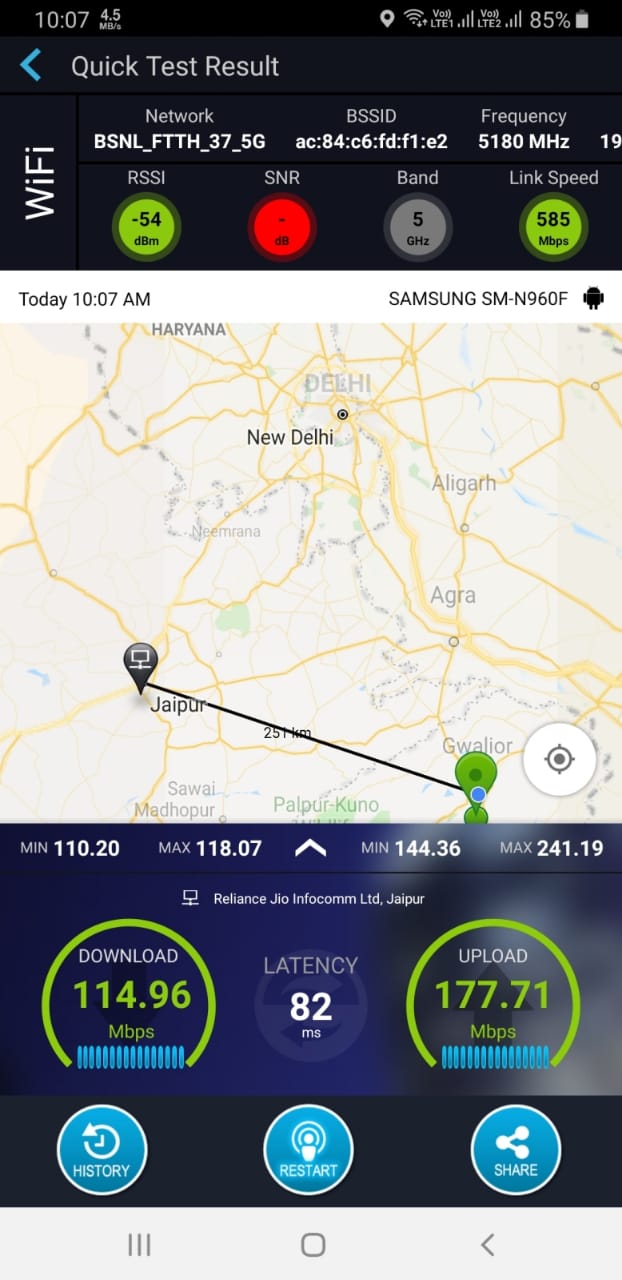
Task: Restart the speed test
Action: click(309, 1149)
